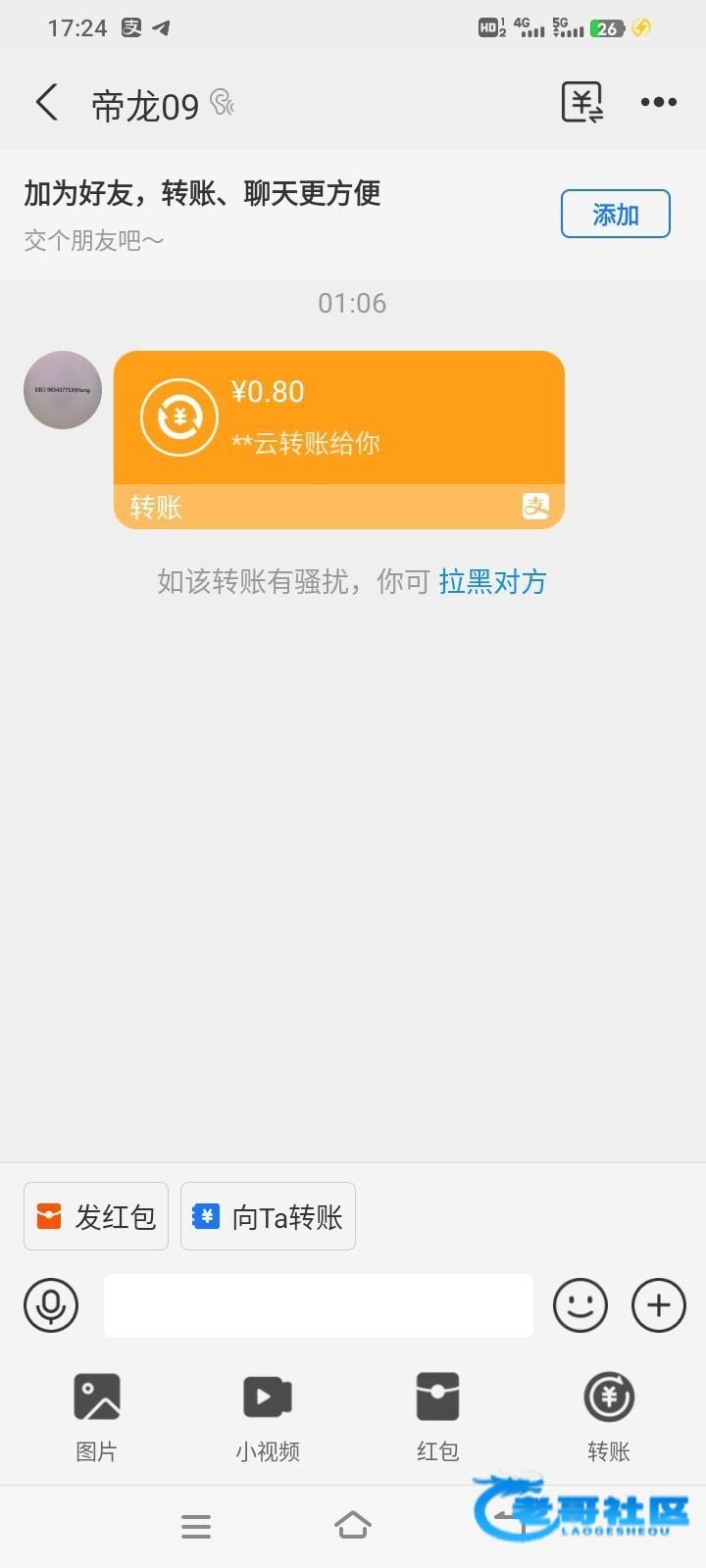Go to the system home screen

[353, 1526]
